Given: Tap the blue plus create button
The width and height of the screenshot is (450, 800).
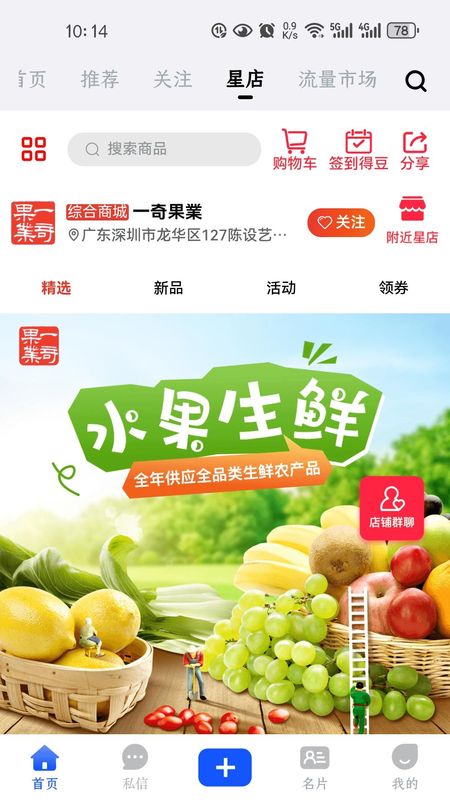Looking at the screenshot, I should pos(225,767).
